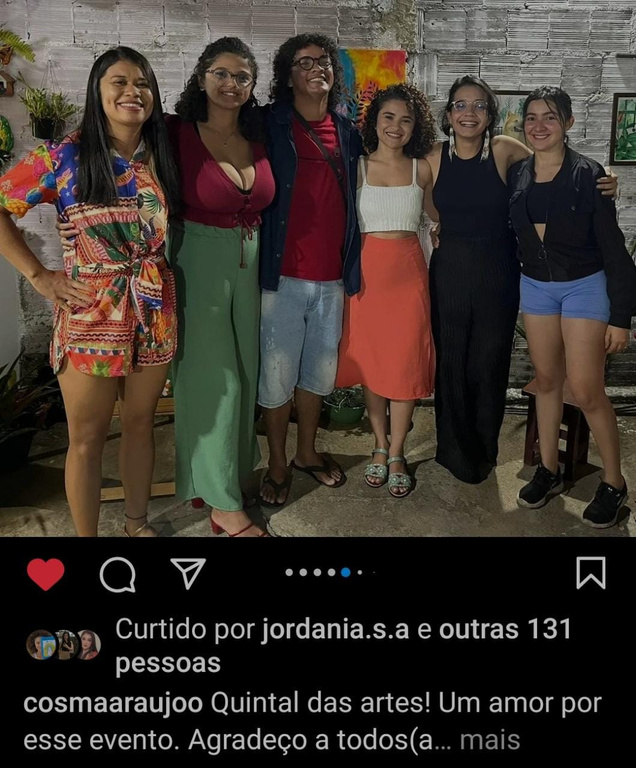
Task: Open jordania.s.a's profile from the likes line
Action: (x=335, y=630)
